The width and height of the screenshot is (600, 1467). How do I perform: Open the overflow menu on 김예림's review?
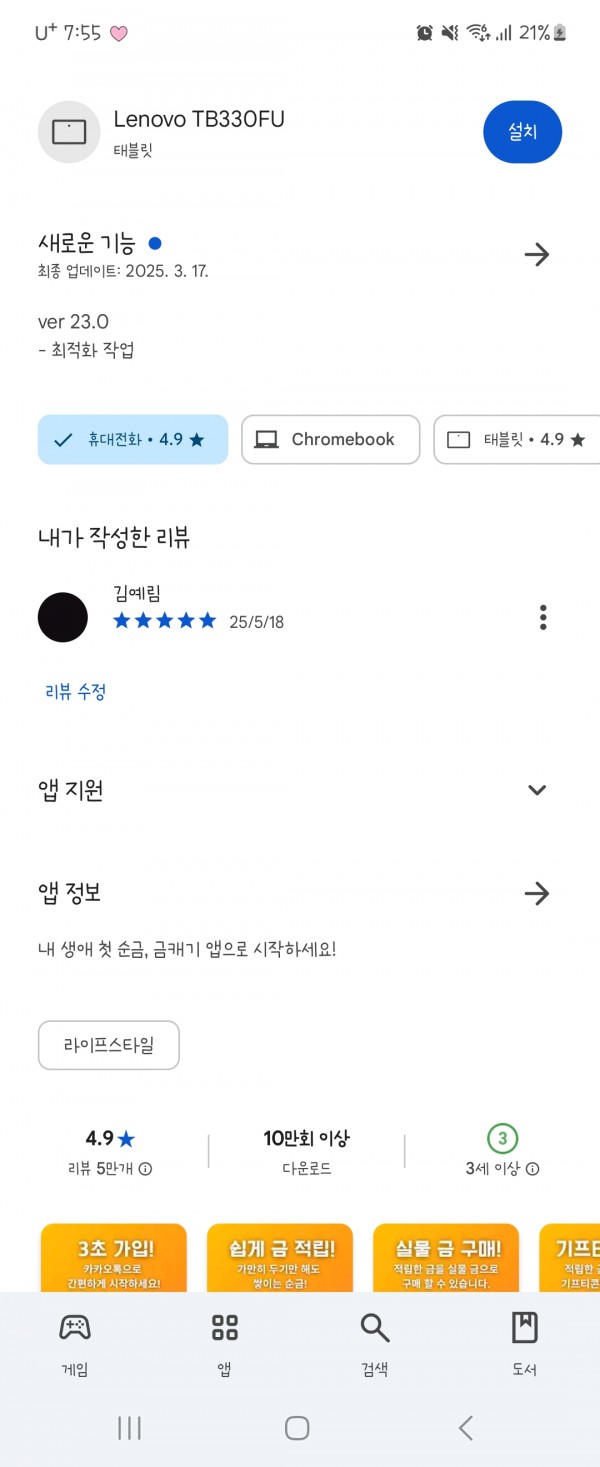click(543, 617)
